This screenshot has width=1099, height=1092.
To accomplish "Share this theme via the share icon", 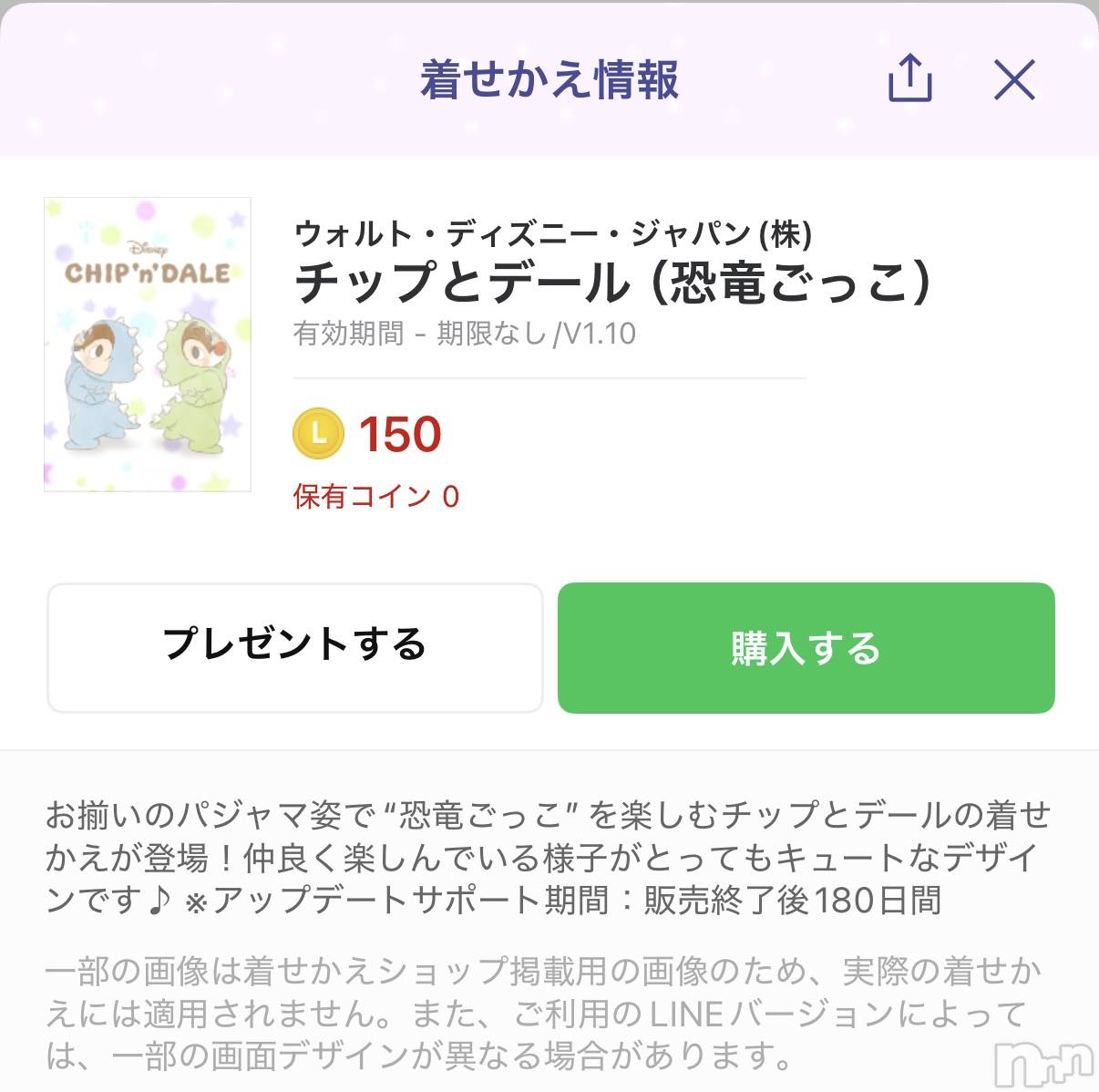I will coord(909,78).
